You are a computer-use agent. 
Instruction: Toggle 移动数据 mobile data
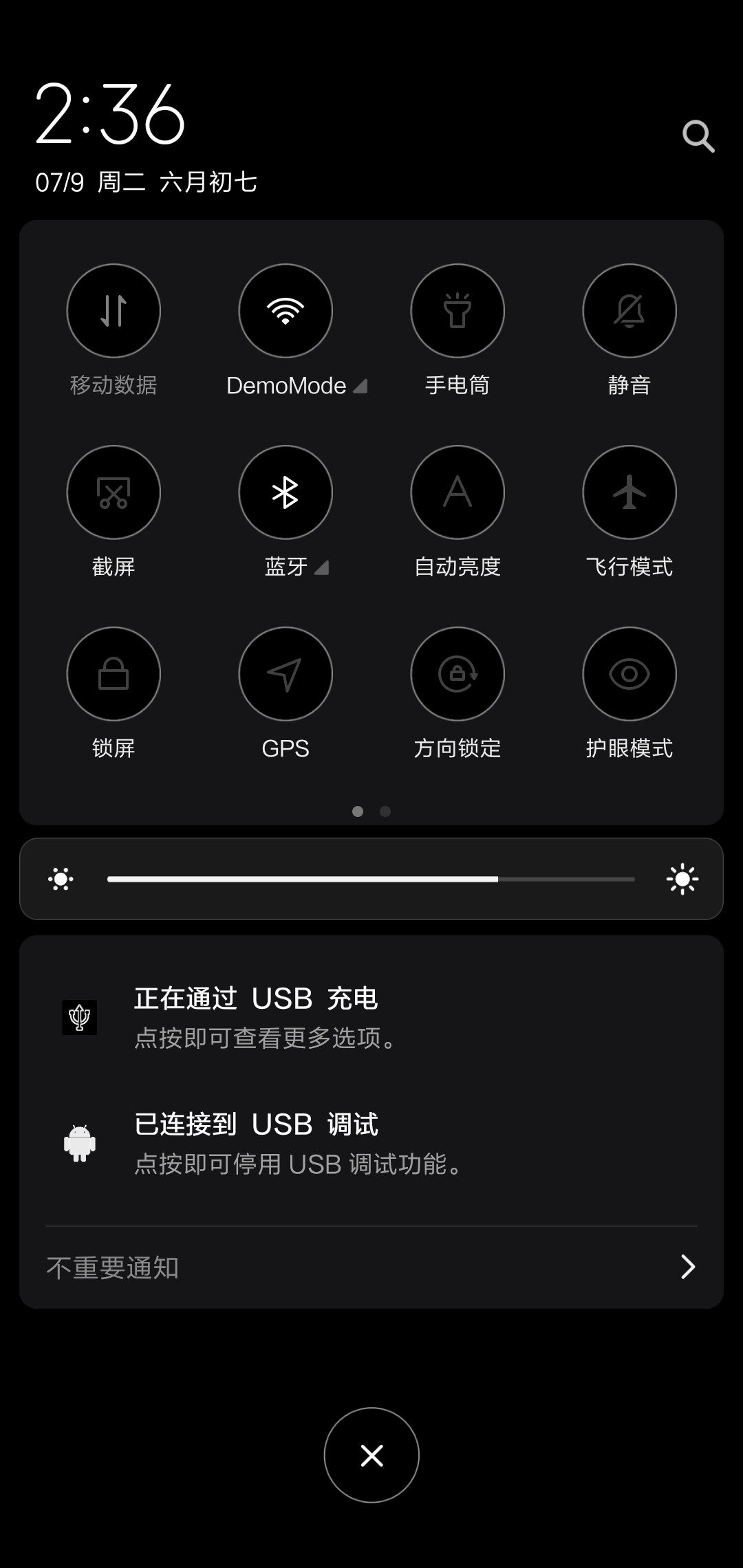pyautogui.click(x=114, y=311)
